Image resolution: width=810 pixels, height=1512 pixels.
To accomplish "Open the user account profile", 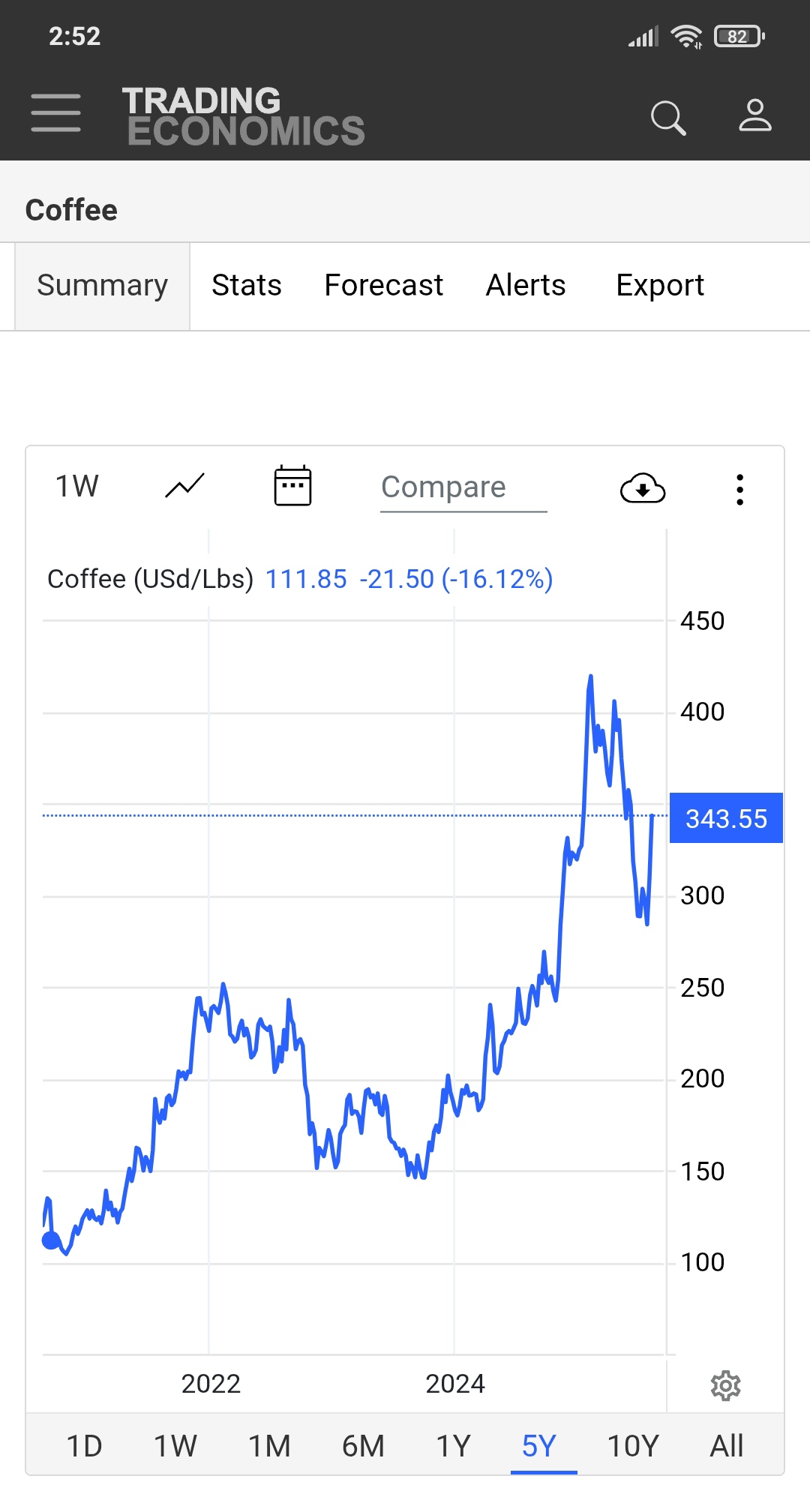I will (754, 116).
